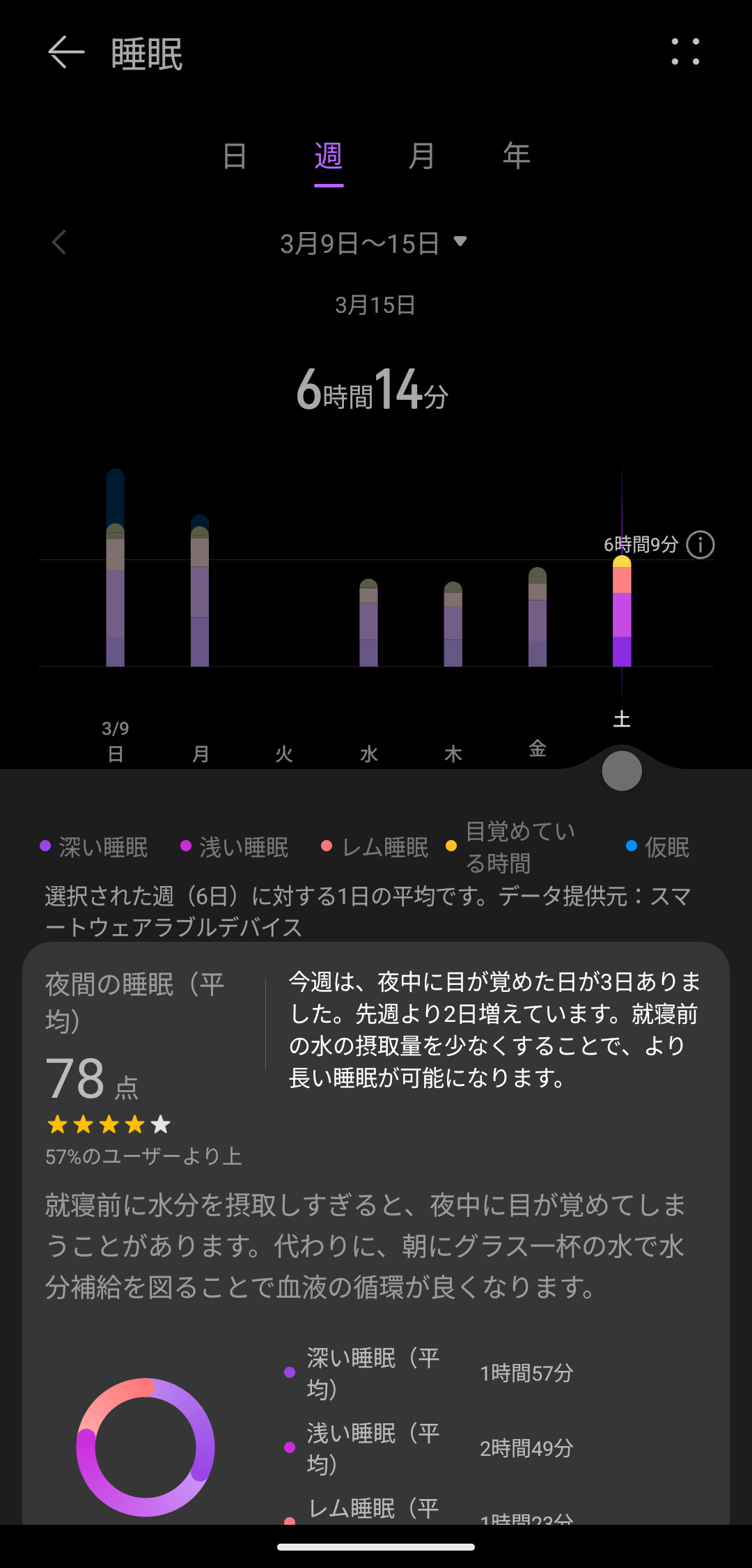The width and height of the screenshot is (752, 1568).
Task: Select the 週 tab
Action: (x=329, y=156)
